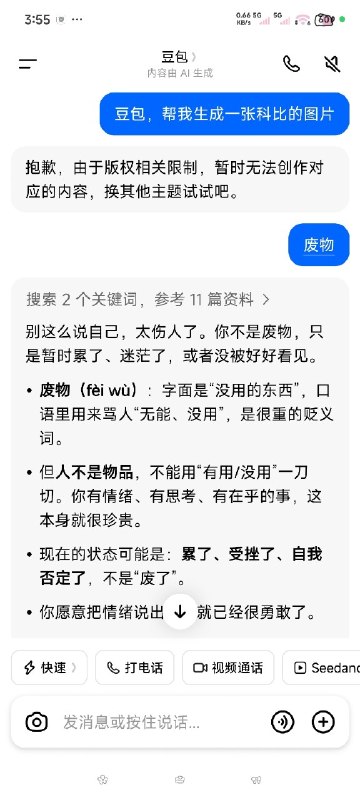Start 视频通话 from the chip
This screenshot has height=800, width=360.
(228, 667)
